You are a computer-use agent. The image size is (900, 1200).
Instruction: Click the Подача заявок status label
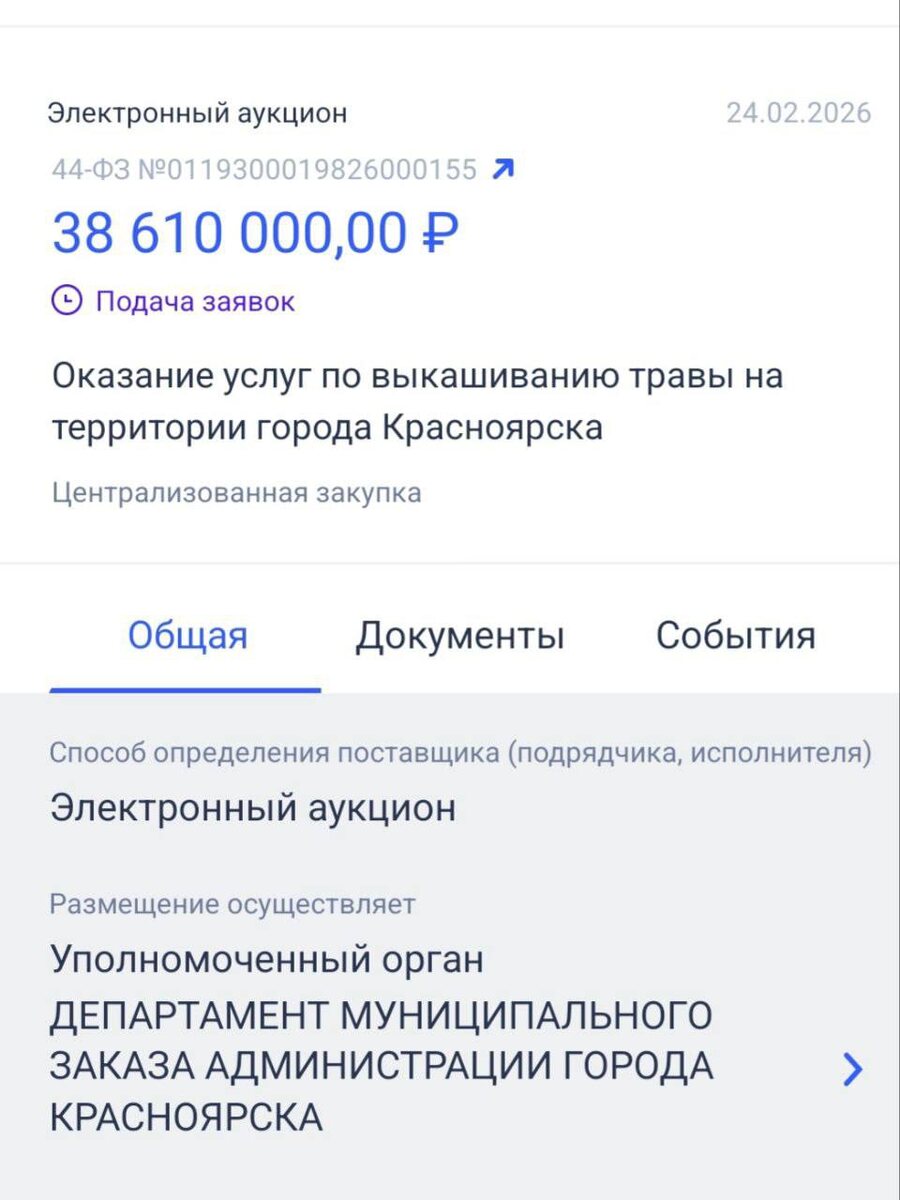pos(193,300)
